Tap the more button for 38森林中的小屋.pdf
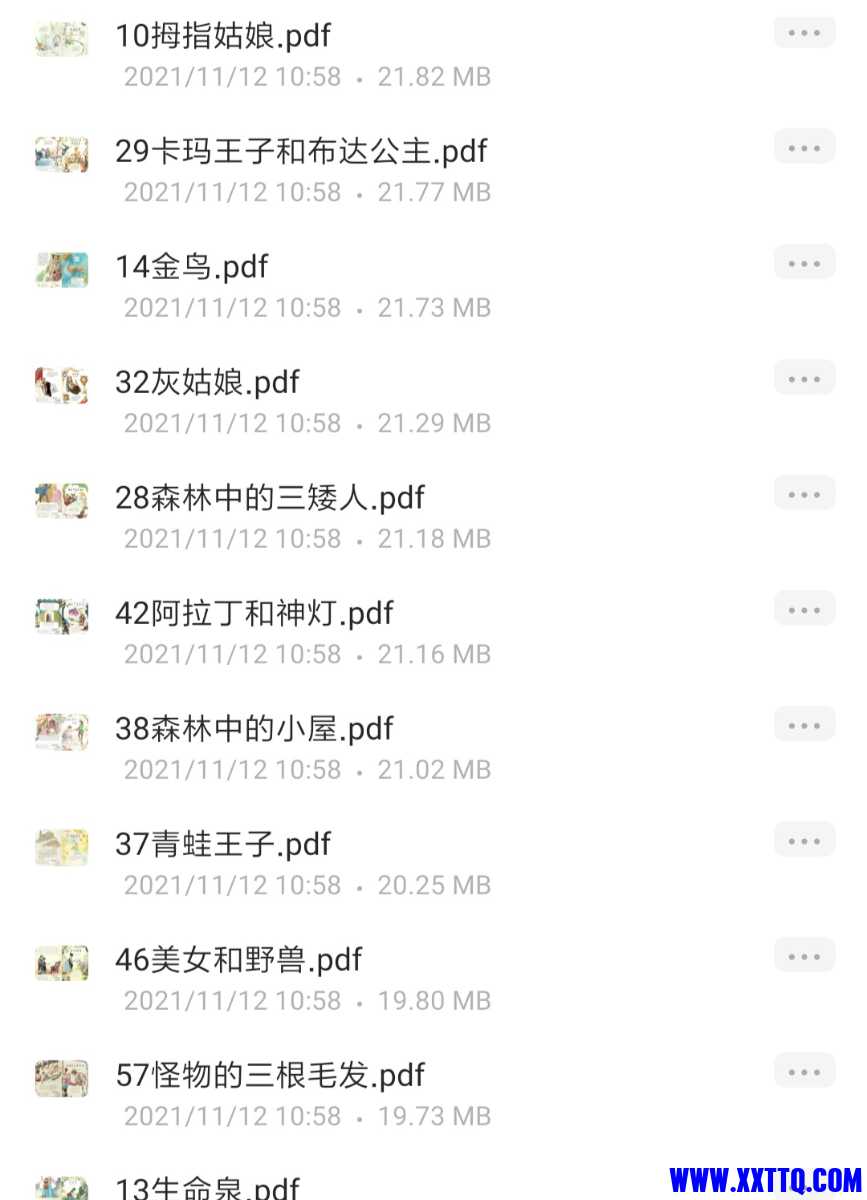The width and height of the screenshot is (867, 1200). (x=804, y=725)
